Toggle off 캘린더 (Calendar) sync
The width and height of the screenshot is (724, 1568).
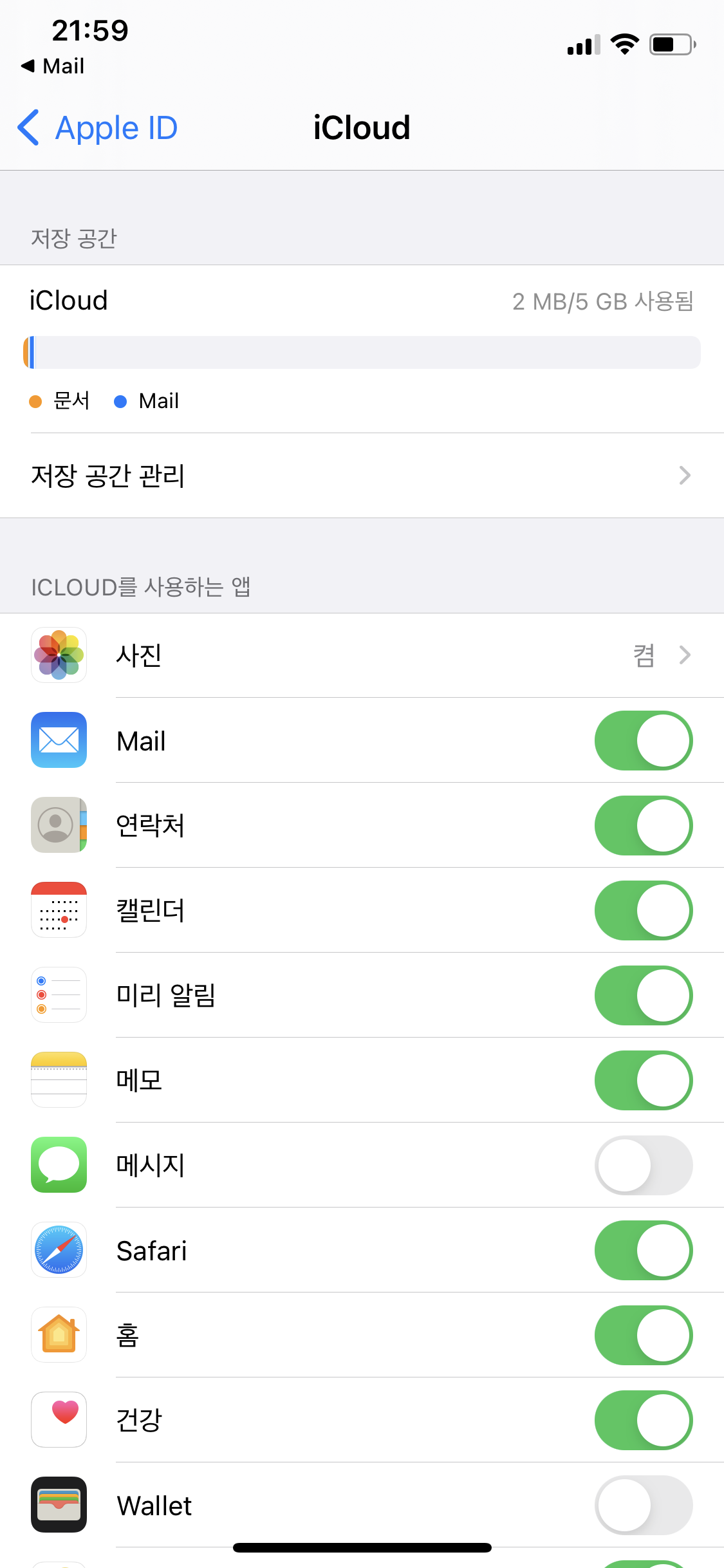[643, 910]
